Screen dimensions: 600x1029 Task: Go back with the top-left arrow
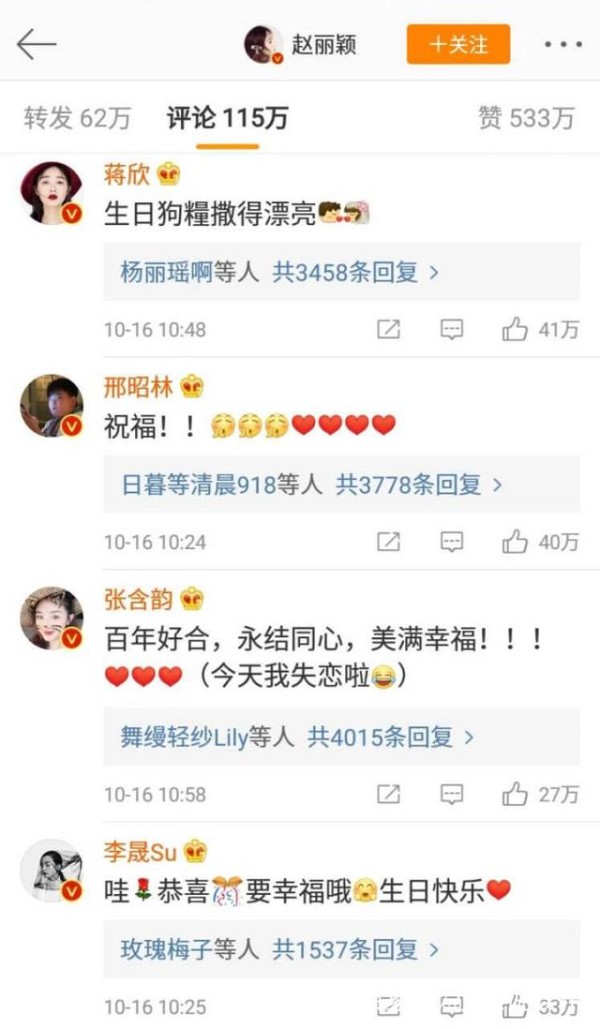(36, 45)
